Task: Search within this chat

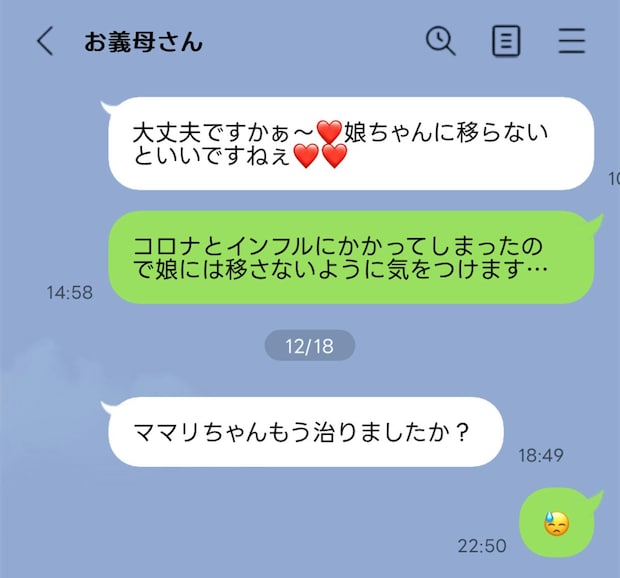Action: [440, 41]
